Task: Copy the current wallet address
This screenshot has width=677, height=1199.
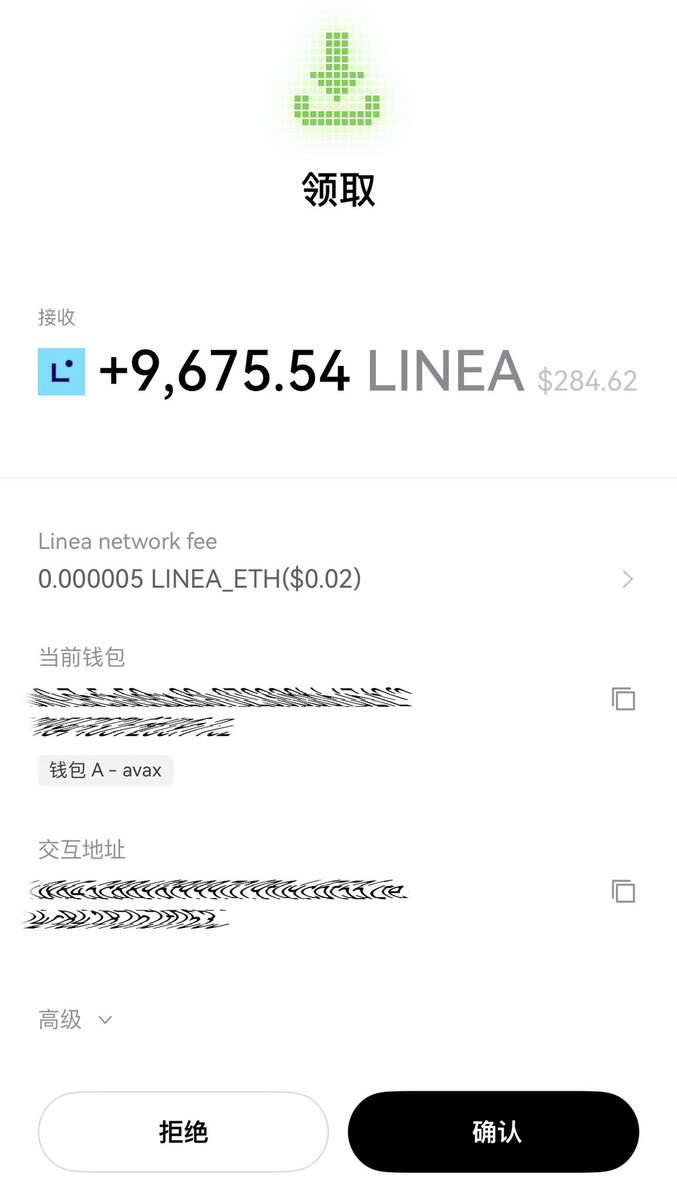Action: coord(623,698)
